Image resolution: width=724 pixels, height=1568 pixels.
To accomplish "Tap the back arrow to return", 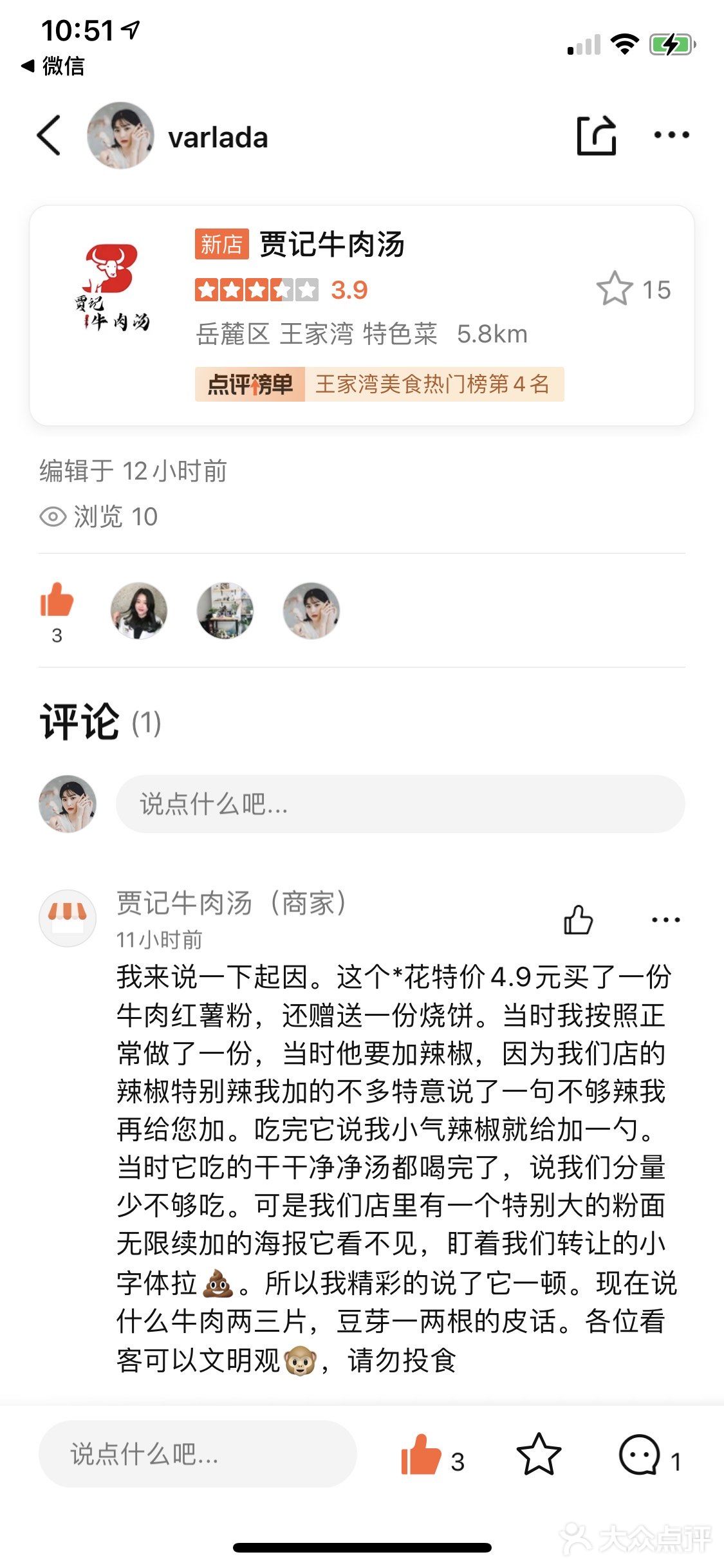I will [x=49, y=136].
